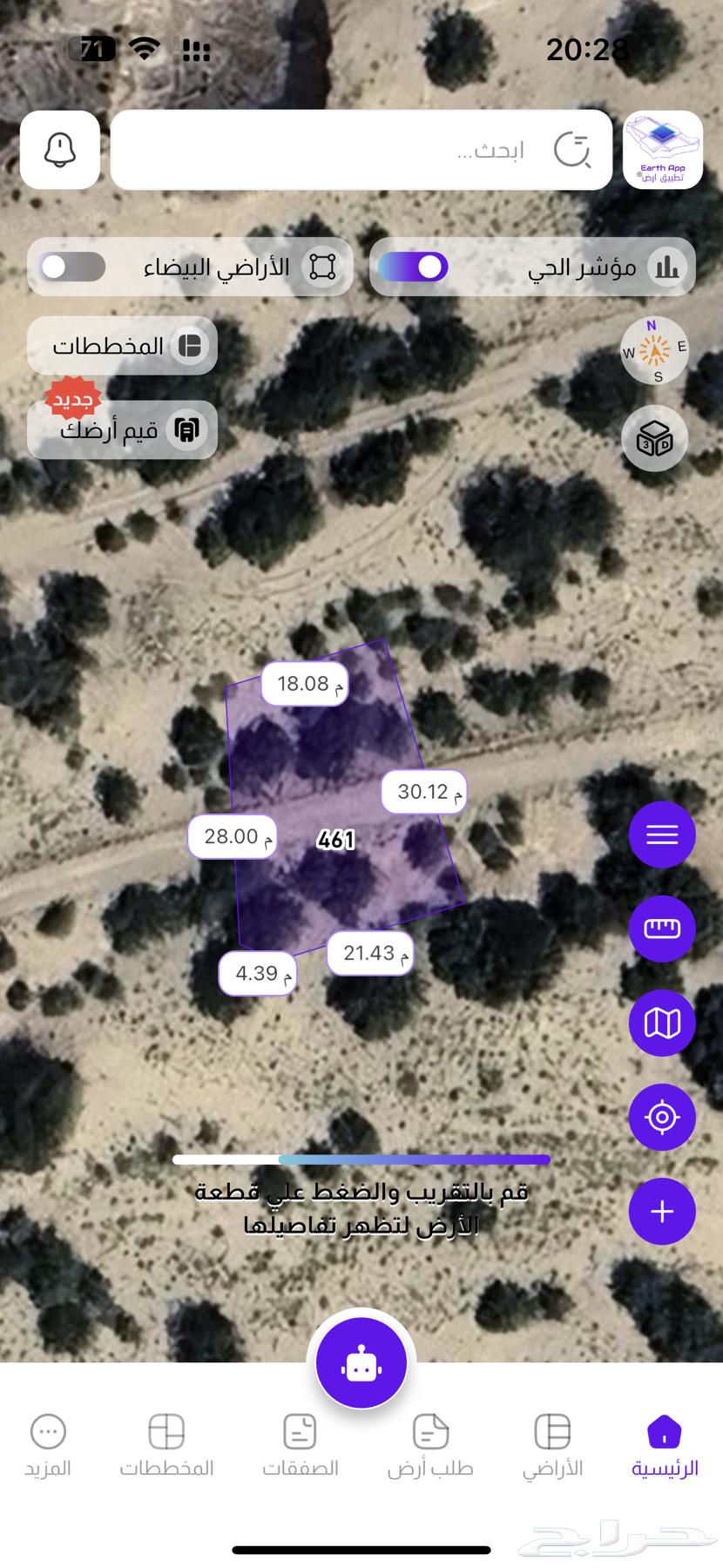Switch to the 3D map view
The height and width of the screenshot is (1568, 723).
(x=654, y=437)
